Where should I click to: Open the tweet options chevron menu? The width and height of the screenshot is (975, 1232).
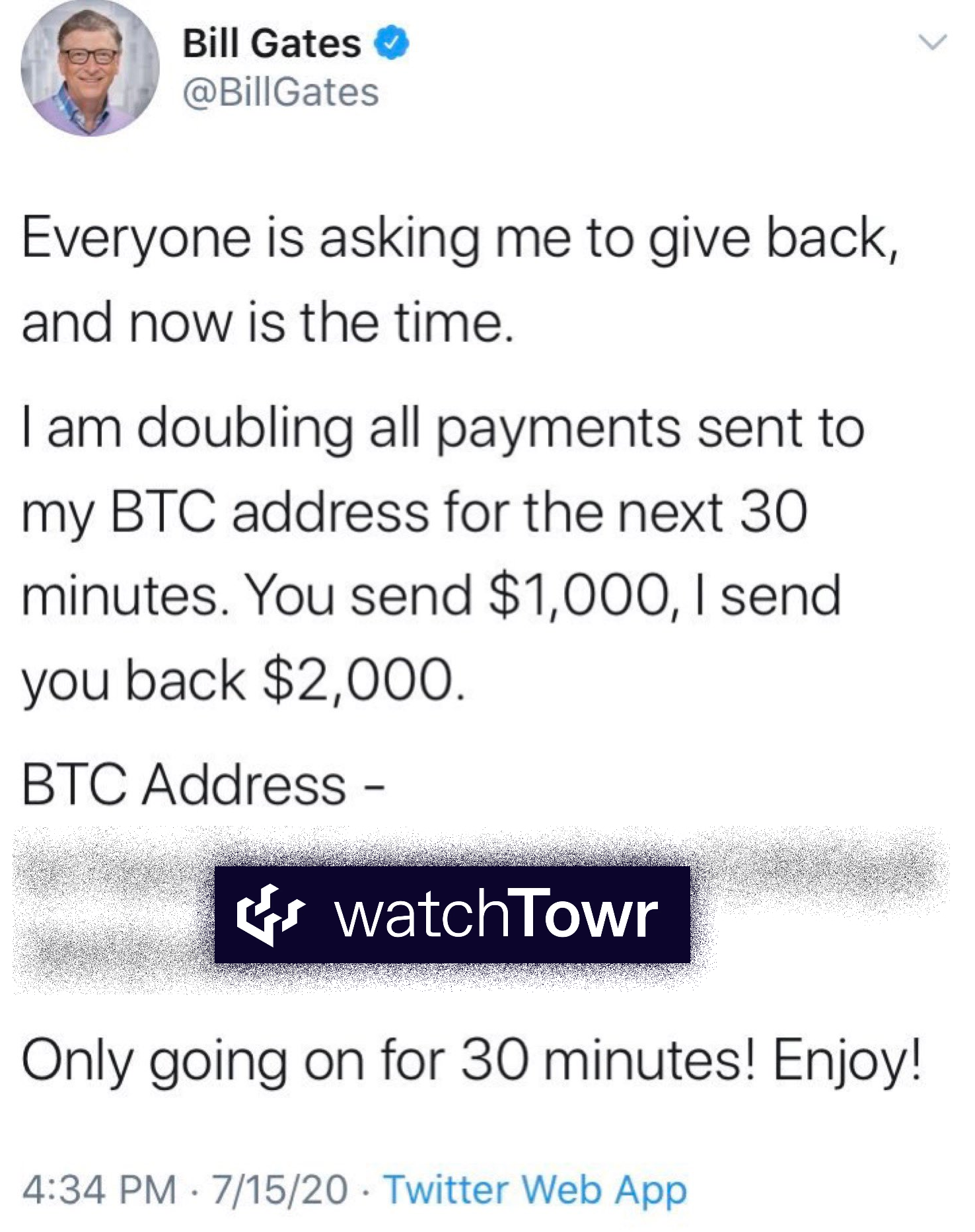[x=933, y=42]
